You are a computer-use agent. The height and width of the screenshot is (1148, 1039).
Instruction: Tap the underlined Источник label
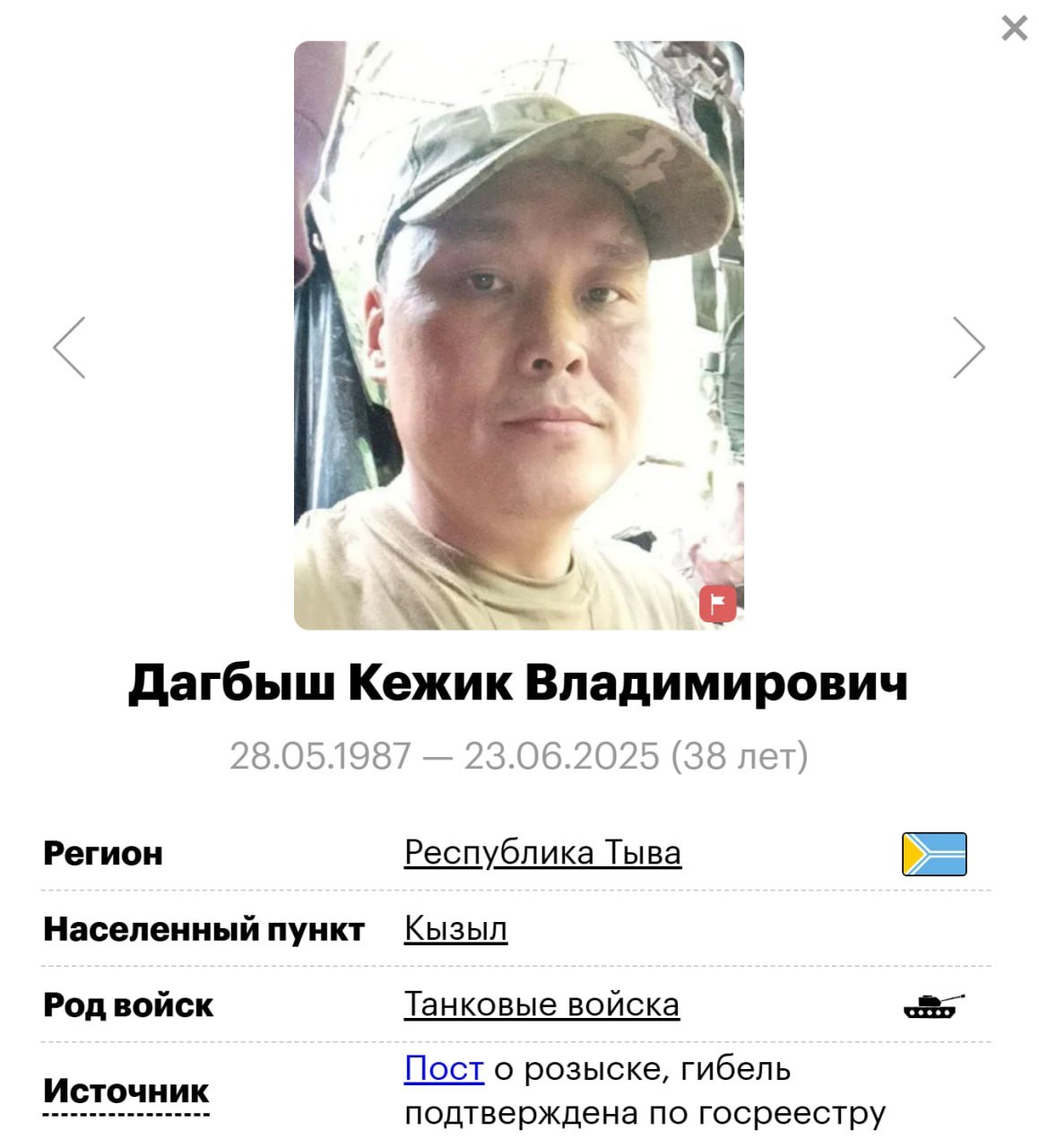click(126, 1091)
